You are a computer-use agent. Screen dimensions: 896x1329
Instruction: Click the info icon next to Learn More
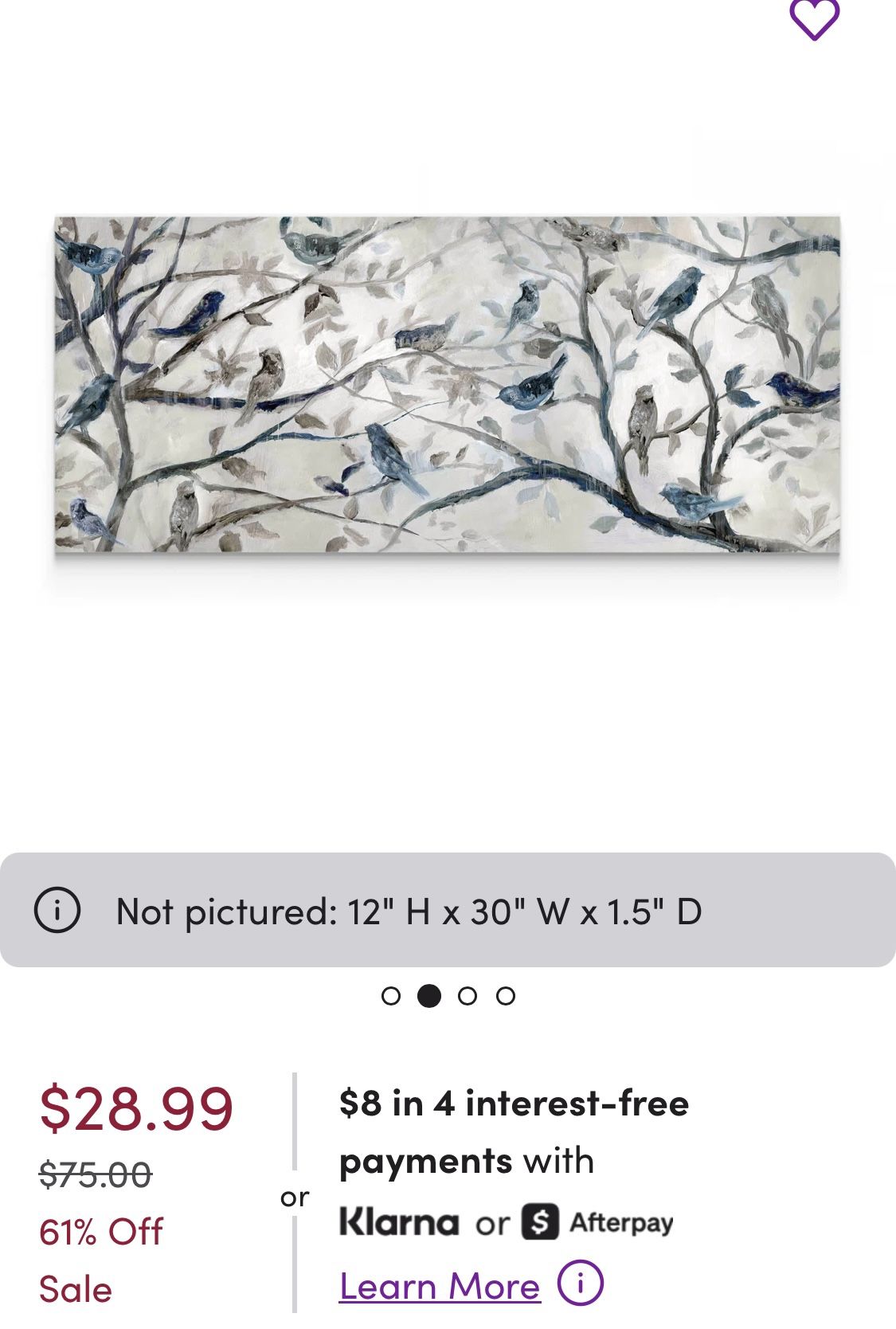[581, 1285]
